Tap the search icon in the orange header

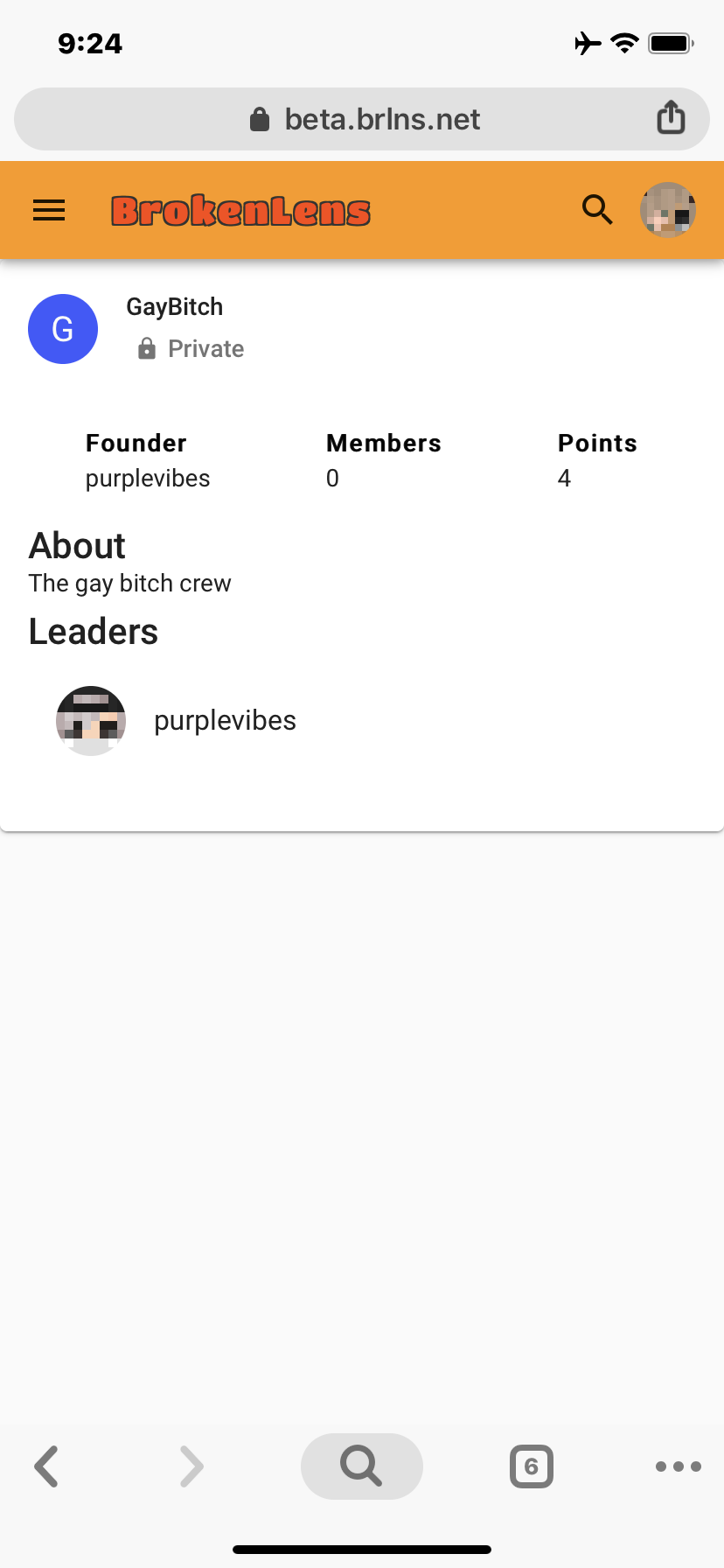(597, 210)
